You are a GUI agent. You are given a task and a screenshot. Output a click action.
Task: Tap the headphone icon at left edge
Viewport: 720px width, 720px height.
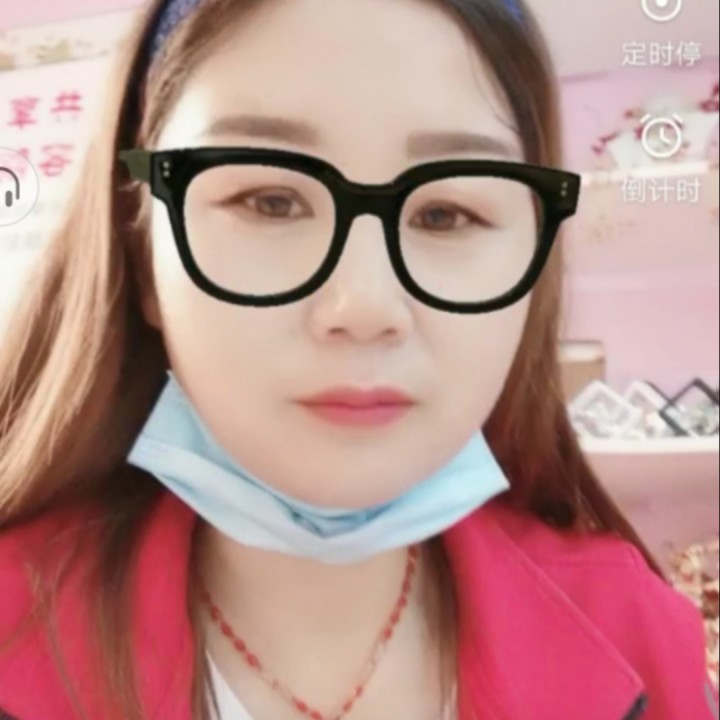[x=9, y=188]
